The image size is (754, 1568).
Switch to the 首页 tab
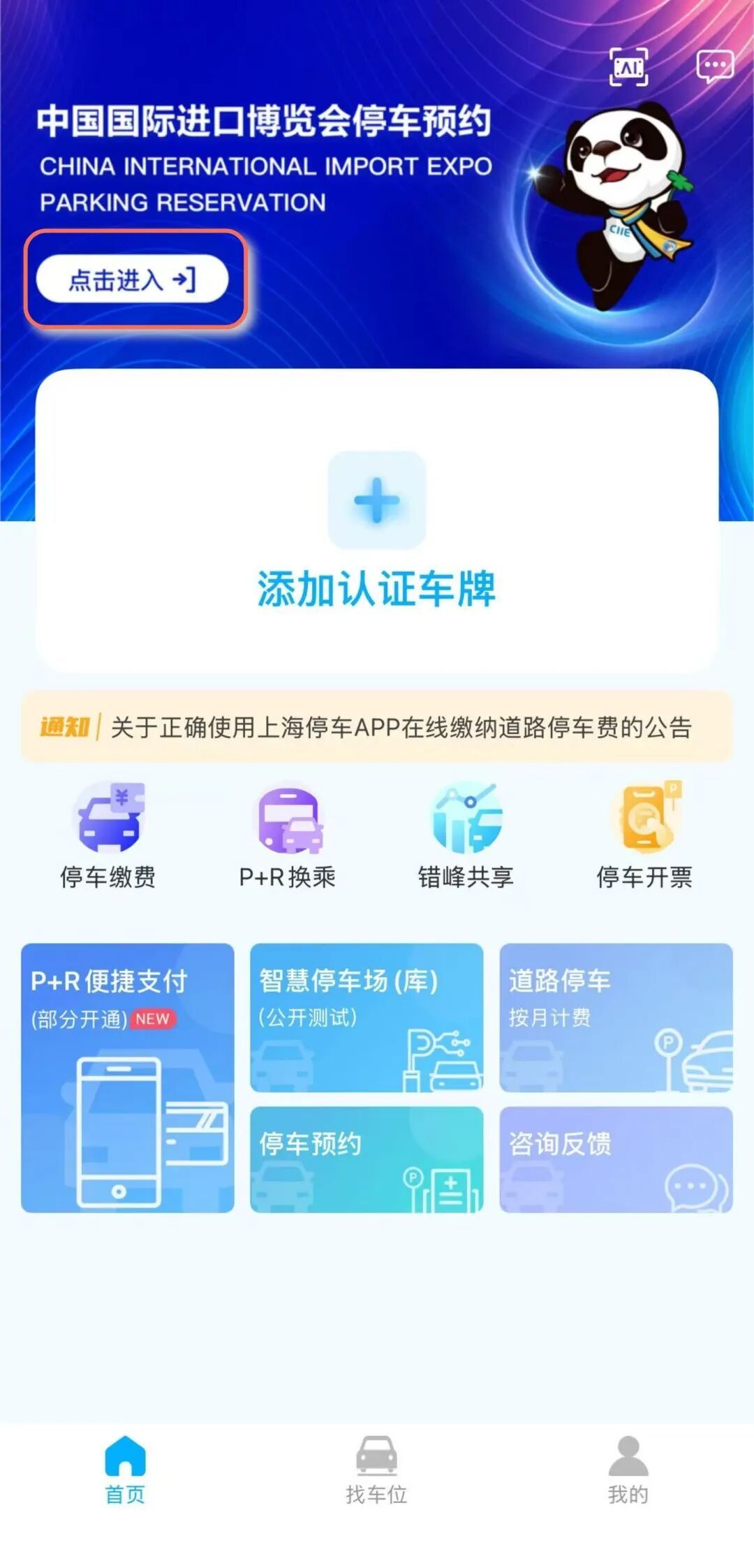click(x=126, y=1470)
